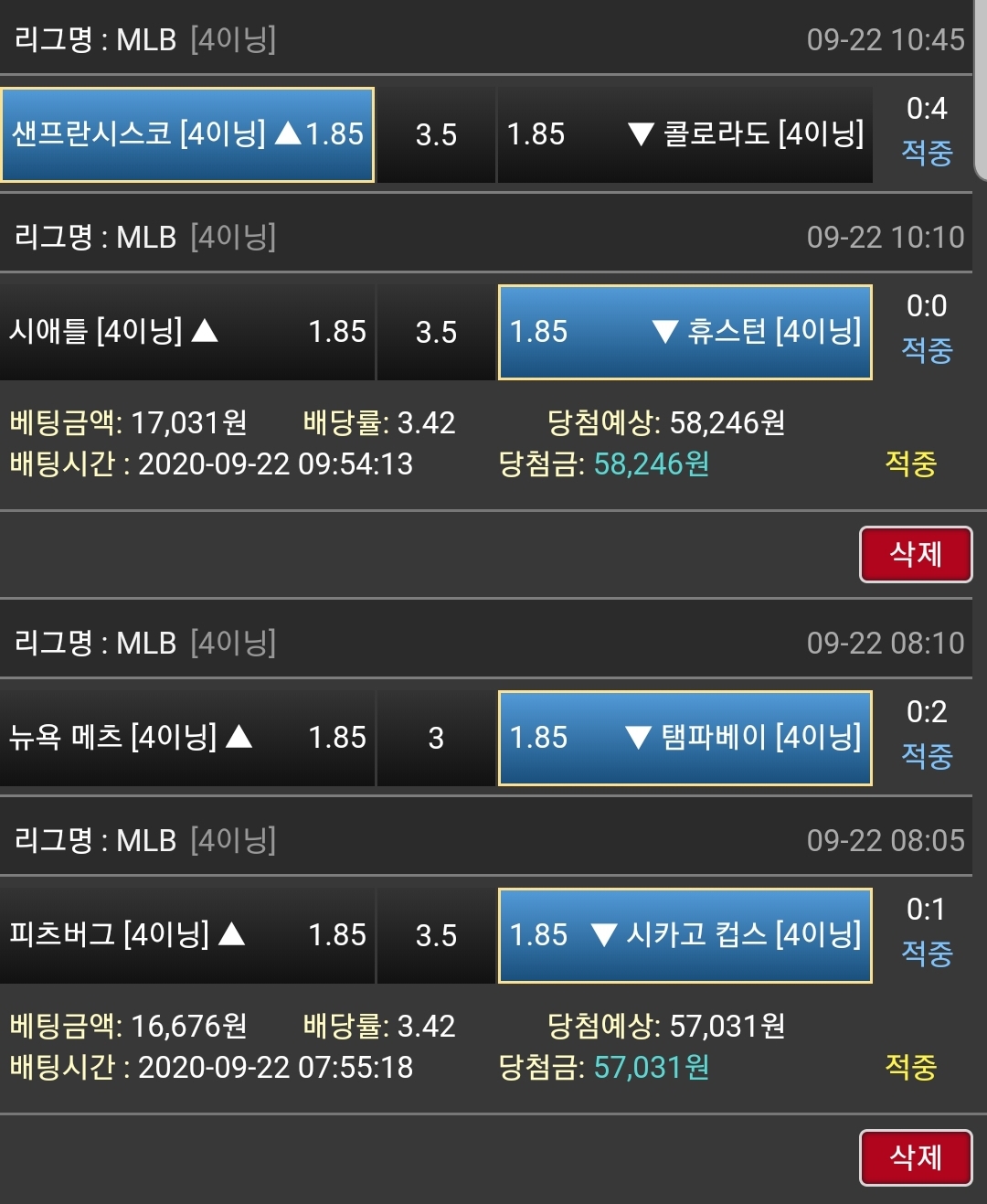This screenshot has width=987, height=1204.
Task: Select the 콜로라도 [4이닝] bet cell
Action: tap(685, 134)
